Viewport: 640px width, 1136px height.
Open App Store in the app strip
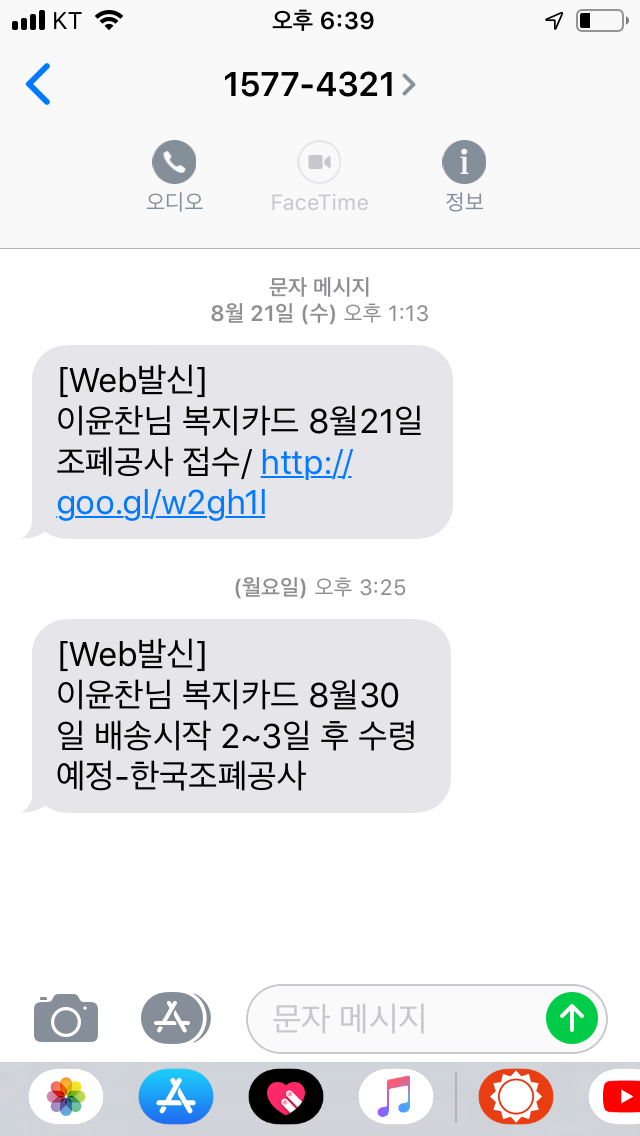point(176,1096)
